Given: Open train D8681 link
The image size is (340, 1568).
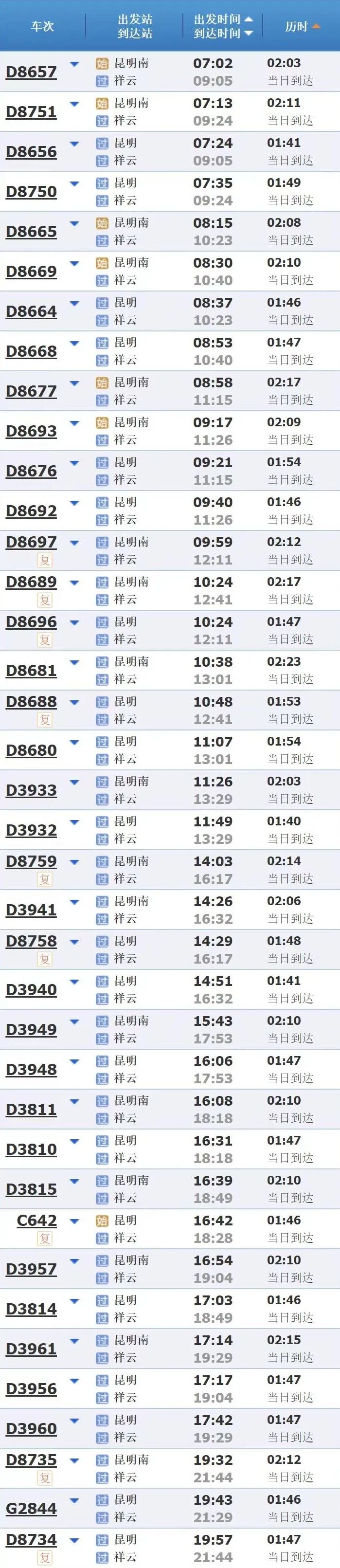Looking at the screenshot, I should 31,671.
